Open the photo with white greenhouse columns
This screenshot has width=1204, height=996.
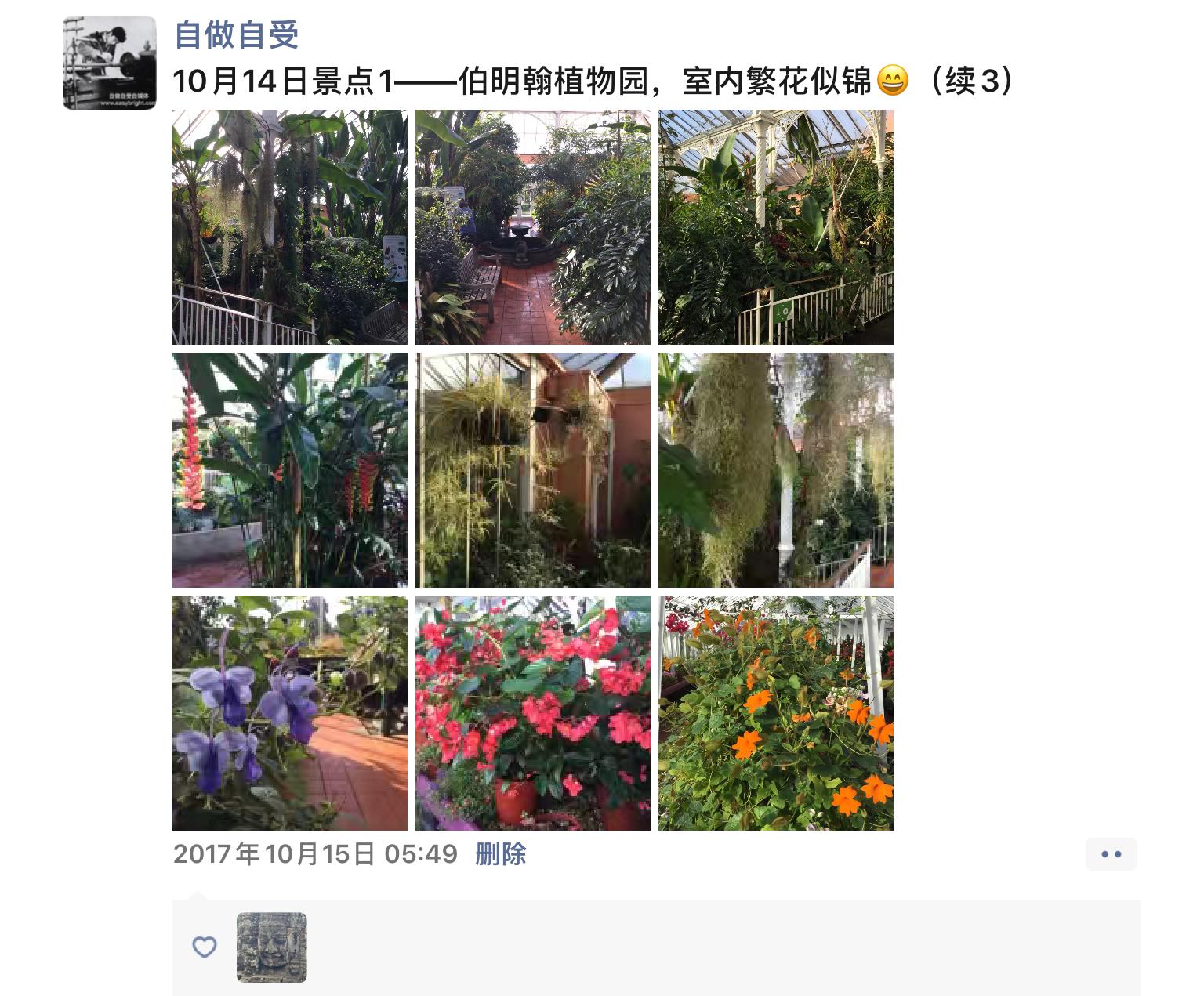775,227
